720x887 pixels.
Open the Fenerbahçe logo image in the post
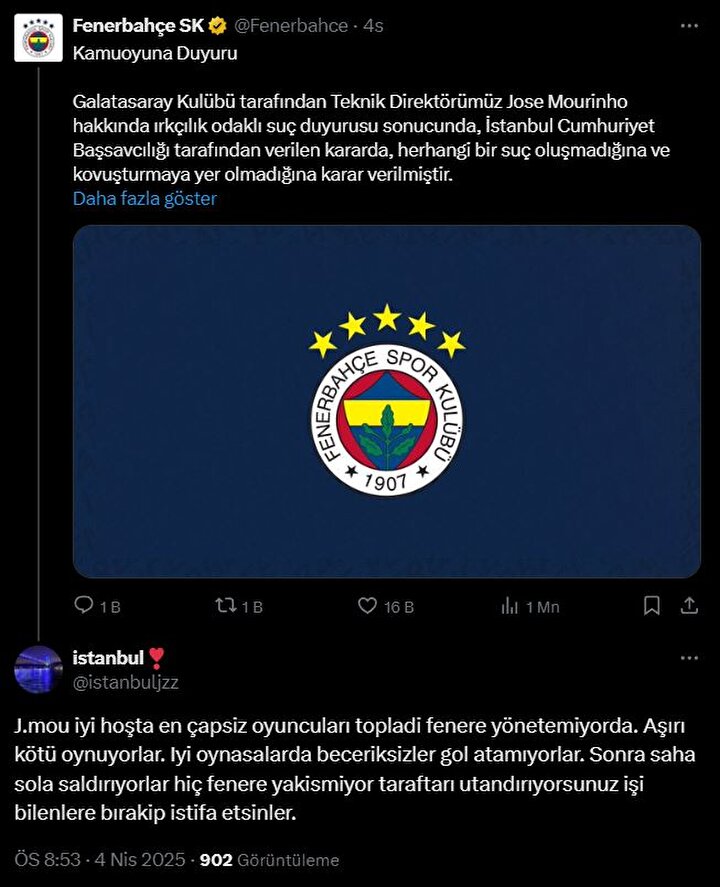click(x=386, y=401)
